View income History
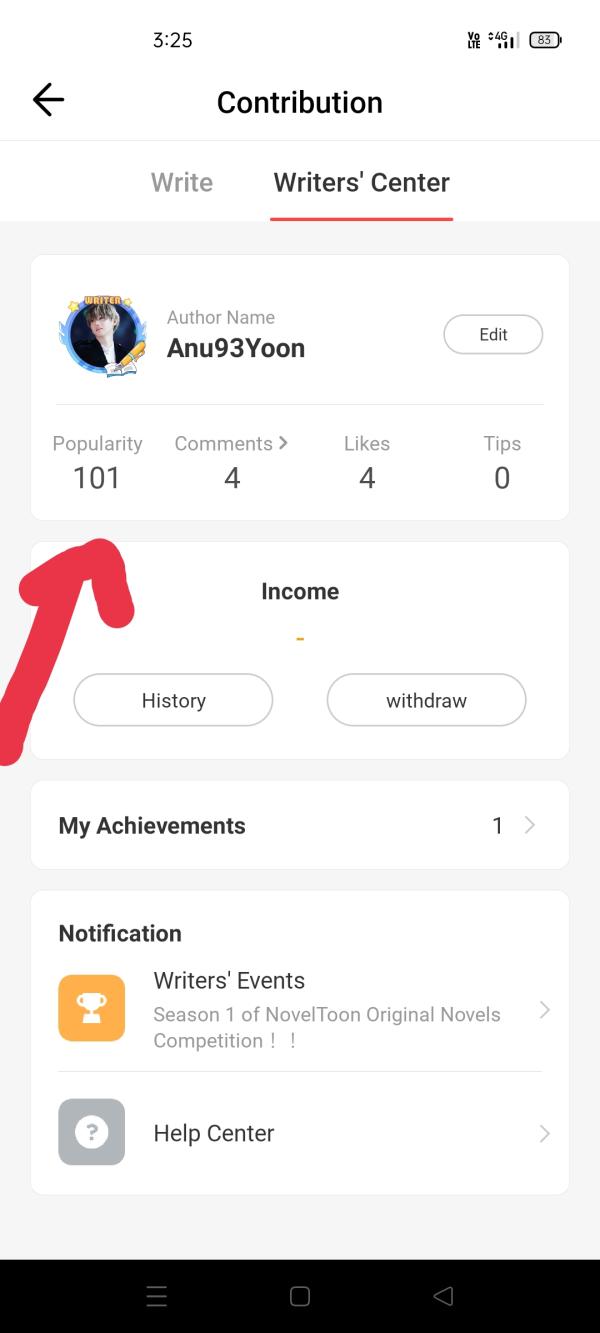This screenshot has width=600, height=1333. coord(173,700)
